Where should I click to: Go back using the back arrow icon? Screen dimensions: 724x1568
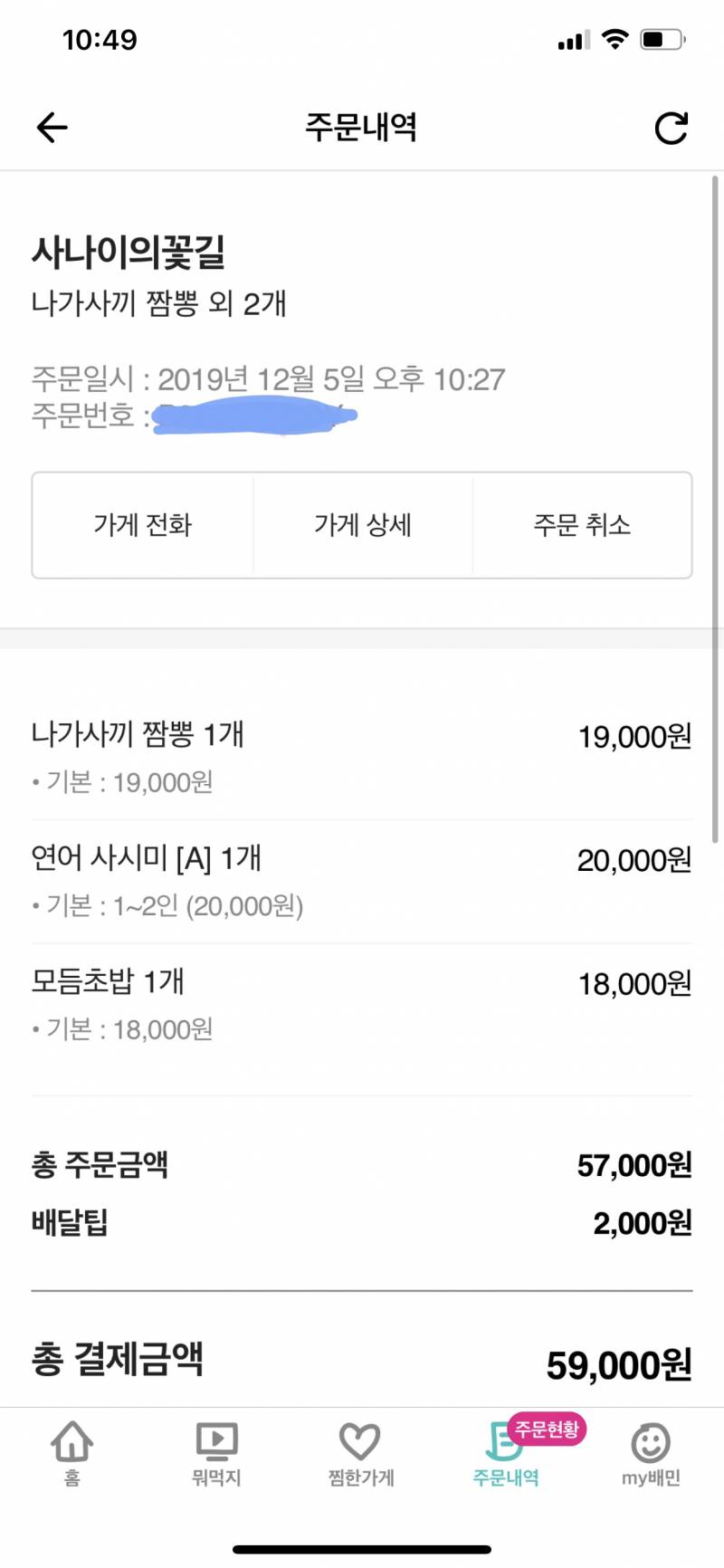pyautogui.click(x=52, y=127)
